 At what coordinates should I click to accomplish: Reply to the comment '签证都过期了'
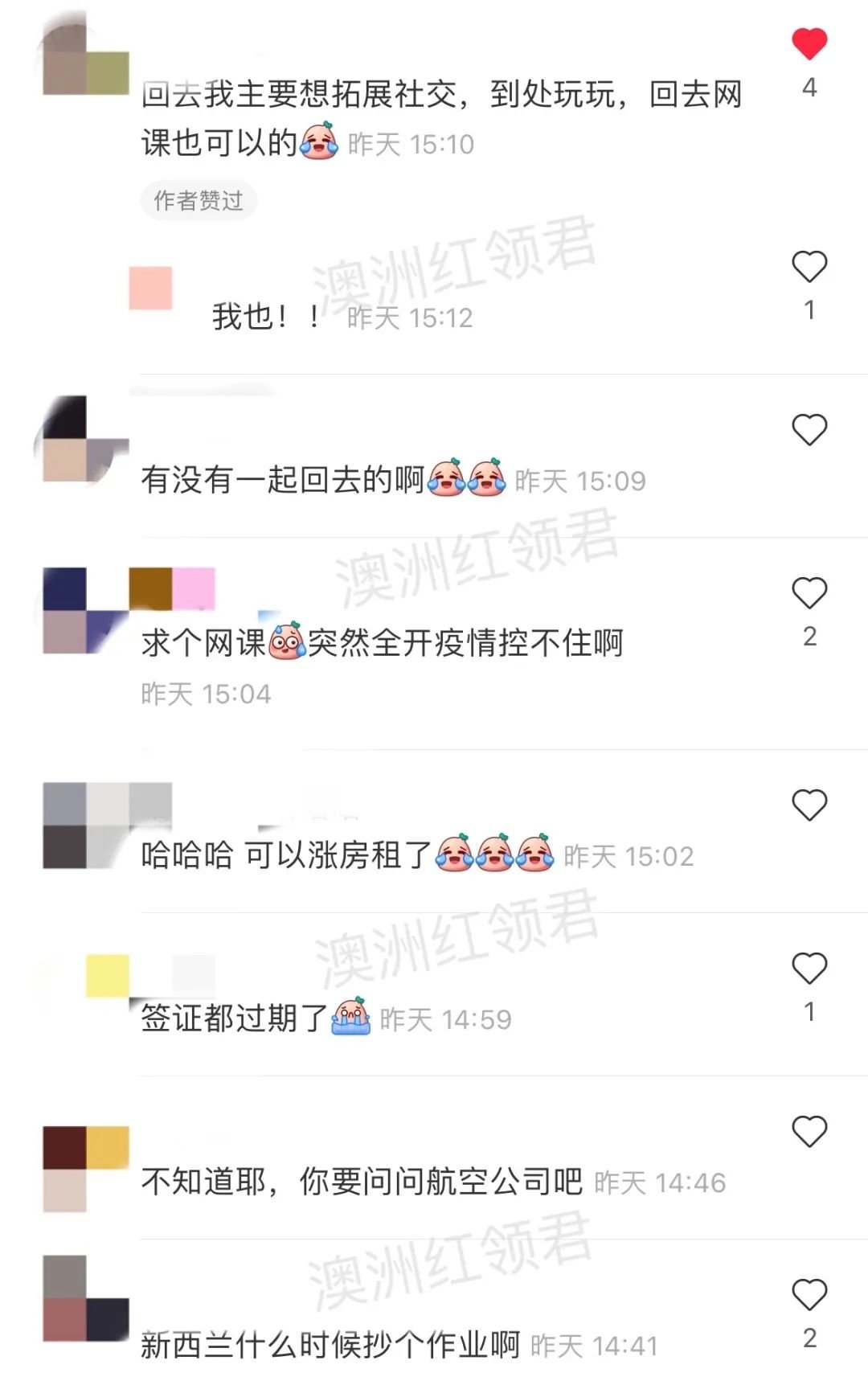pyautogui.click(x=233, y=1019)
